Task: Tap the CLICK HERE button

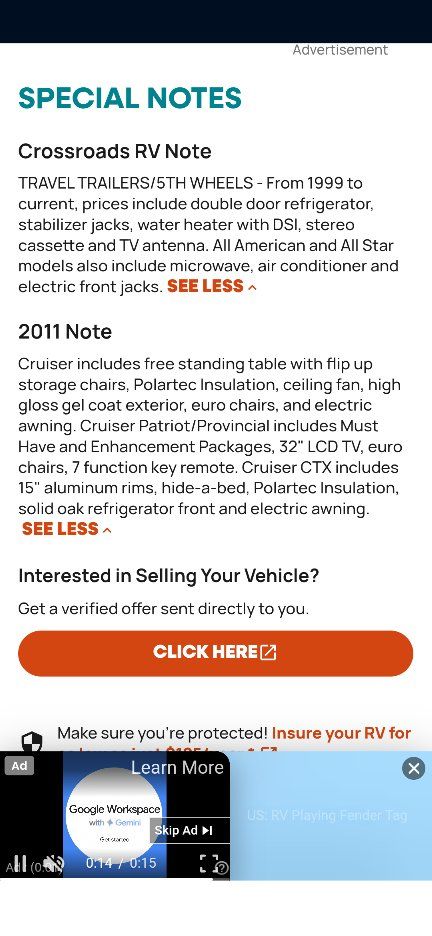Action: [215, 653]
